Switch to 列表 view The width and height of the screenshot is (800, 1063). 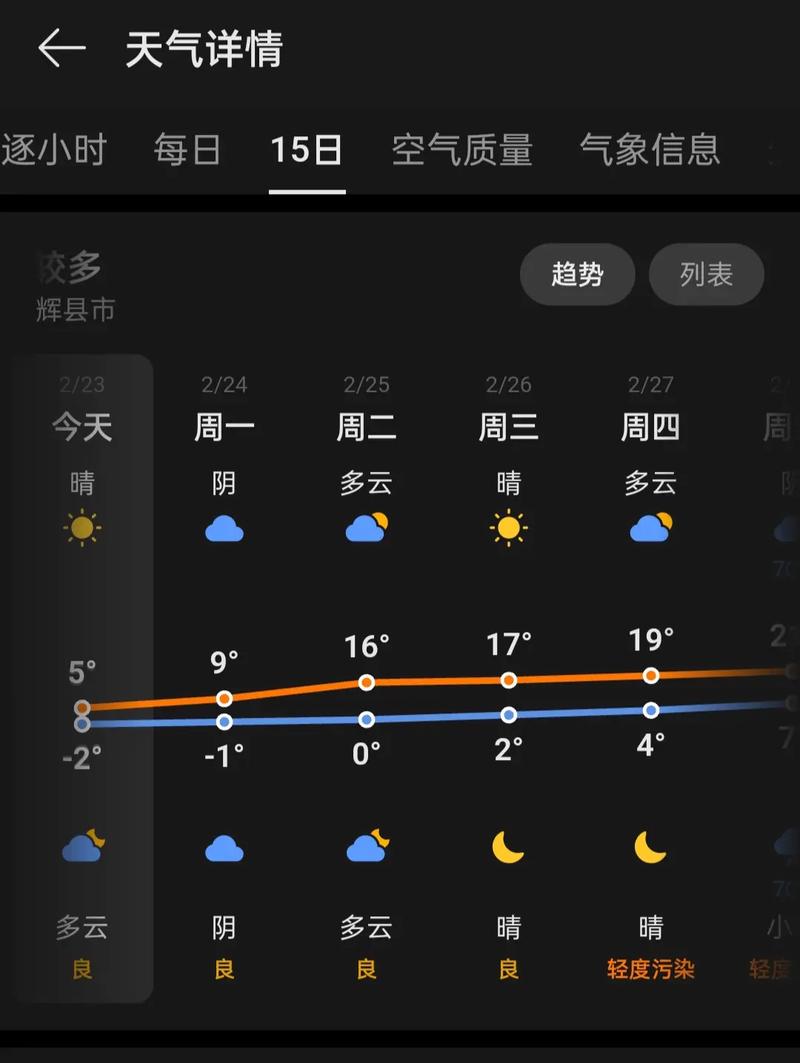(x=706, y=274)
